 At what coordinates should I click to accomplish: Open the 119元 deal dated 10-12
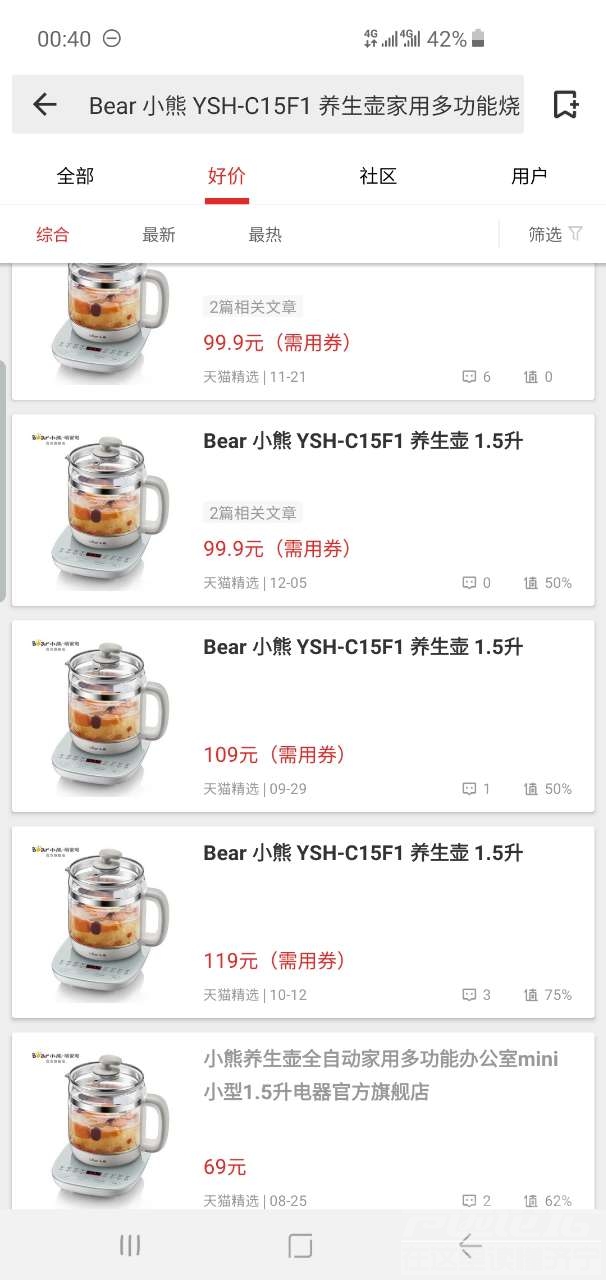[303, 921]
